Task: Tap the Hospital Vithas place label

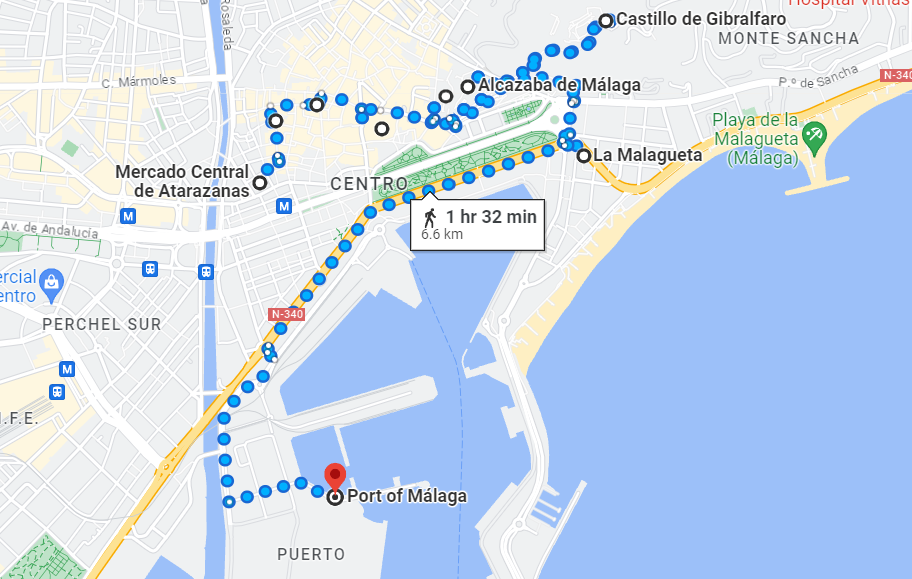Action: point(848,4)
